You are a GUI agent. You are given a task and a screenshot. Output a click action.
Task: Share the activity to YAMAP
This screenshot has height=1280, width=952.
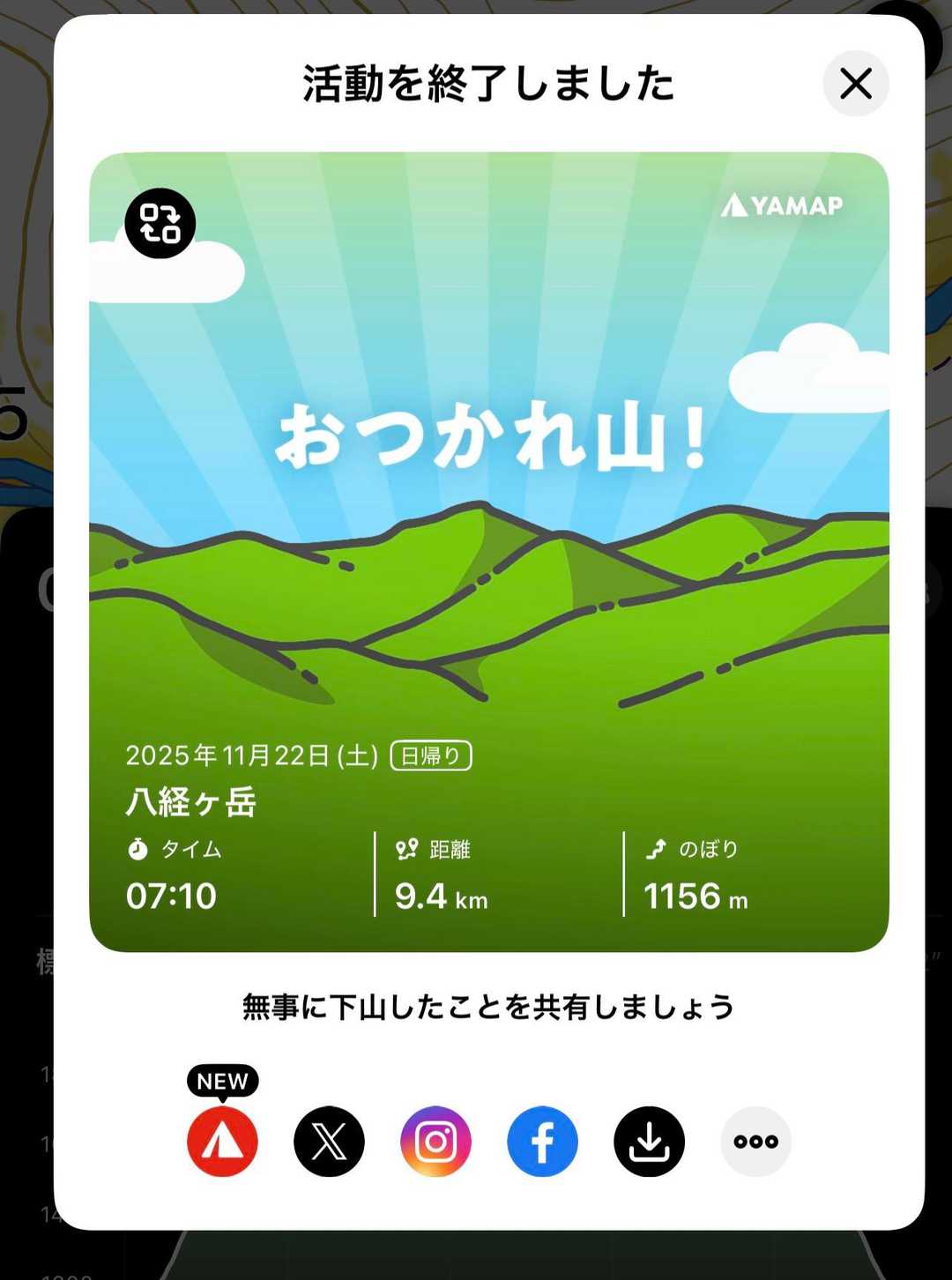(222, 1142)
